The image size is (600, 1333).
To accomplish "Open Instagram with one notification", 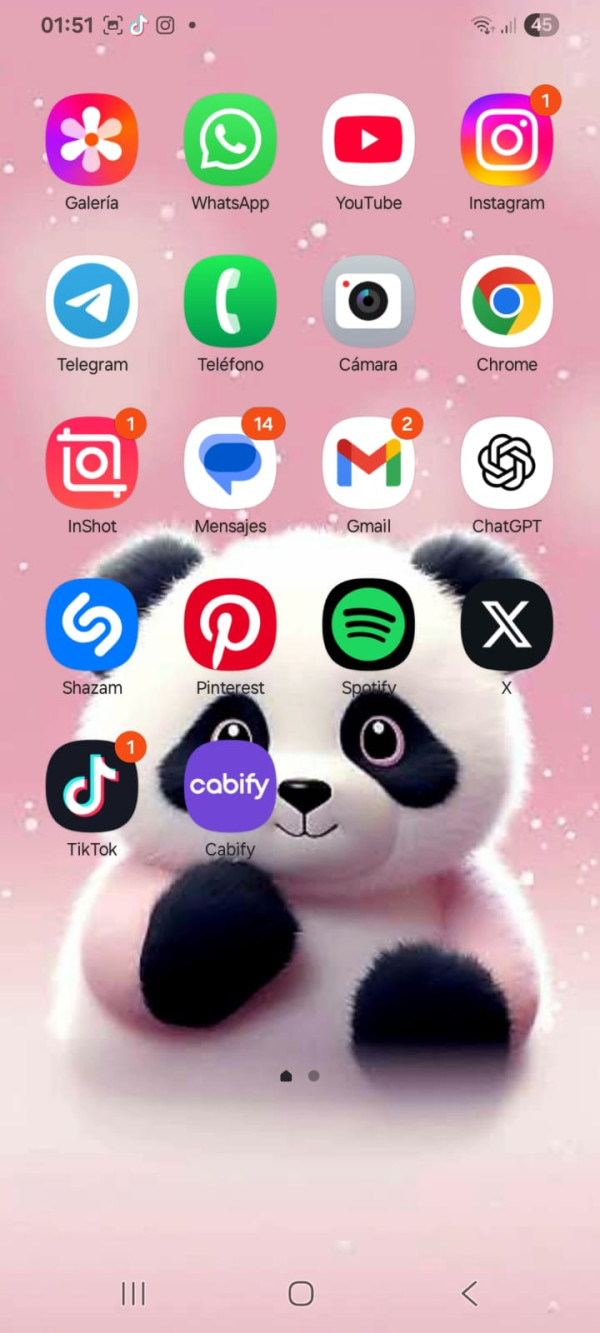I will [506, 140].
